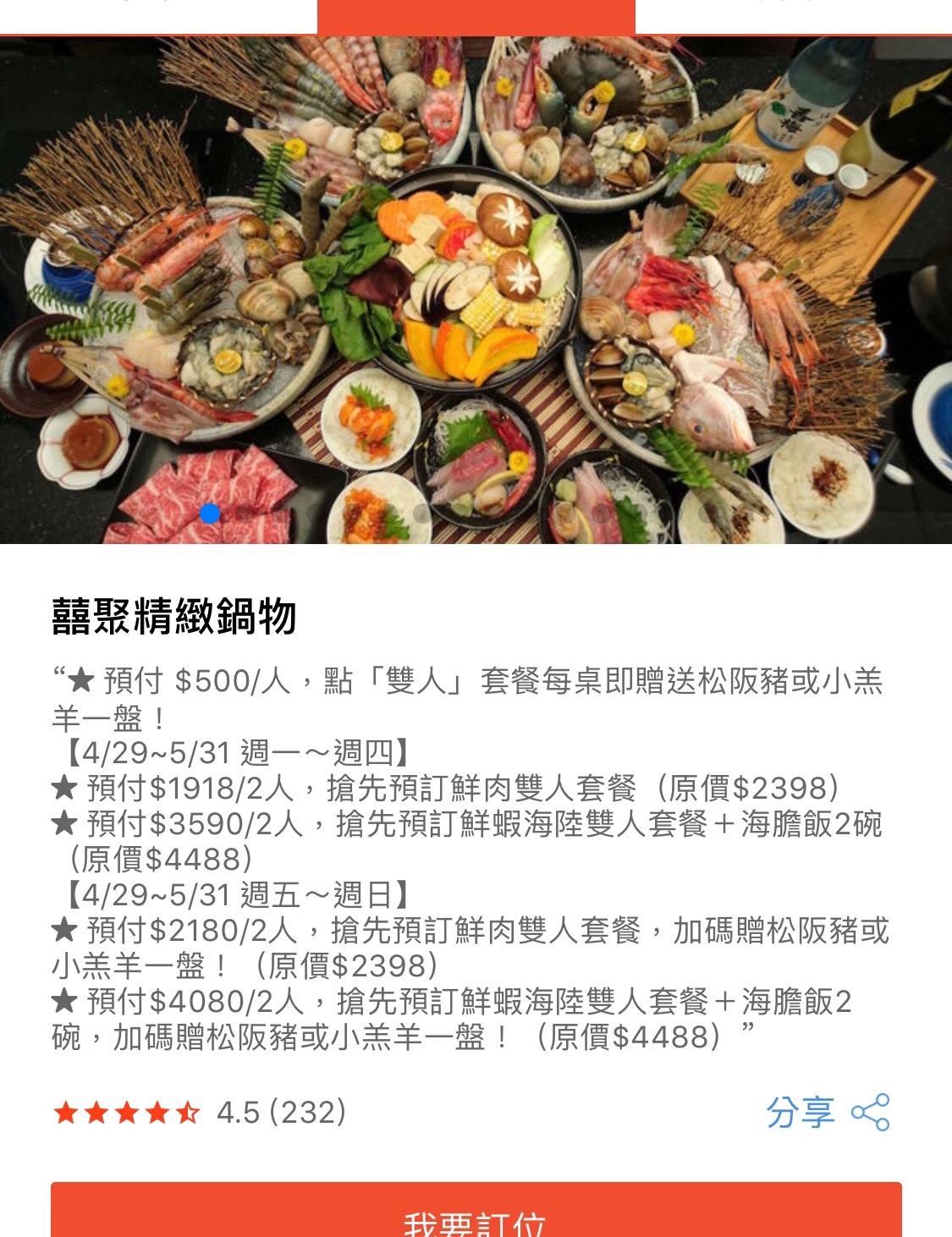
Task: Share this restaurant via 分享
Action: pos(827,1112)
